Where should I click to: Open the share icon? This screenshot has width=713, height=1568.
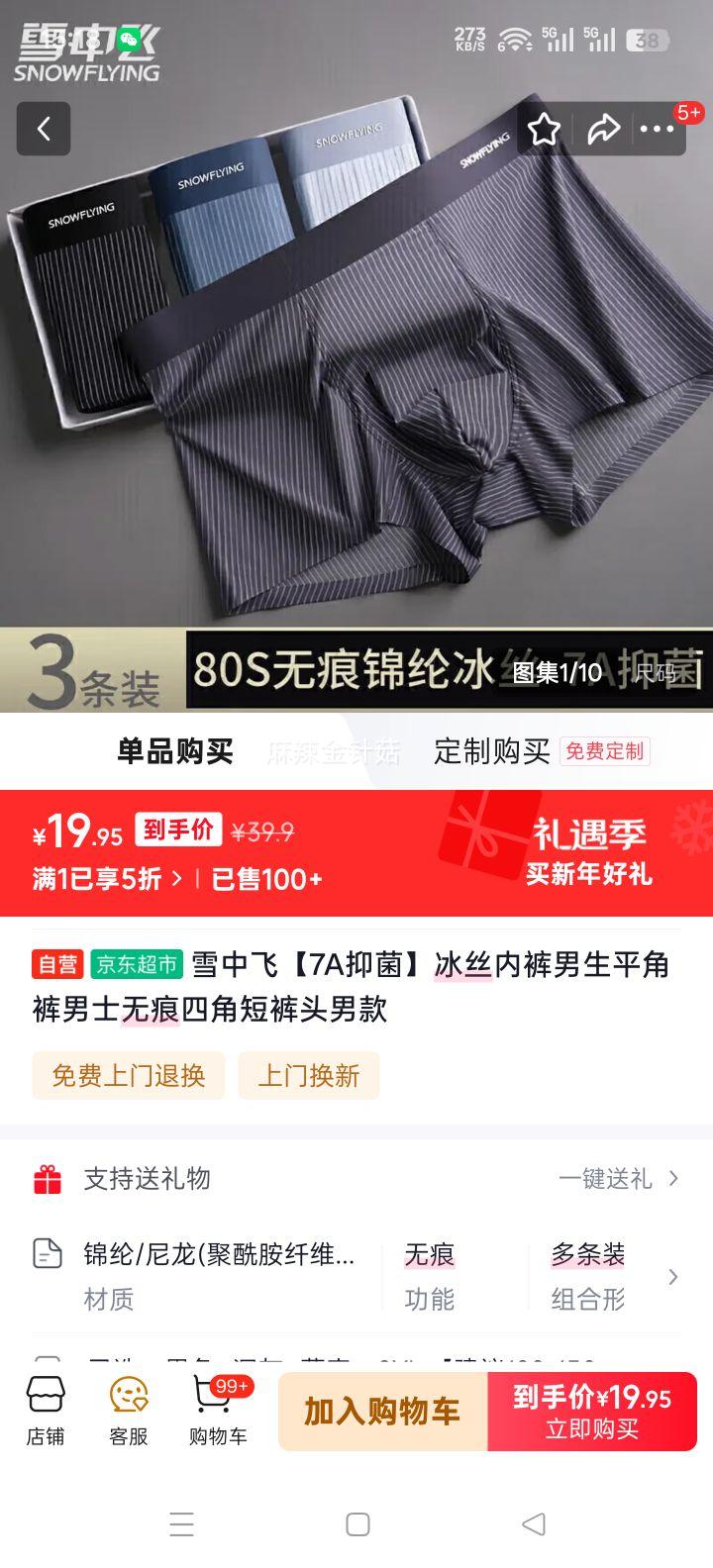pos(606,129)
